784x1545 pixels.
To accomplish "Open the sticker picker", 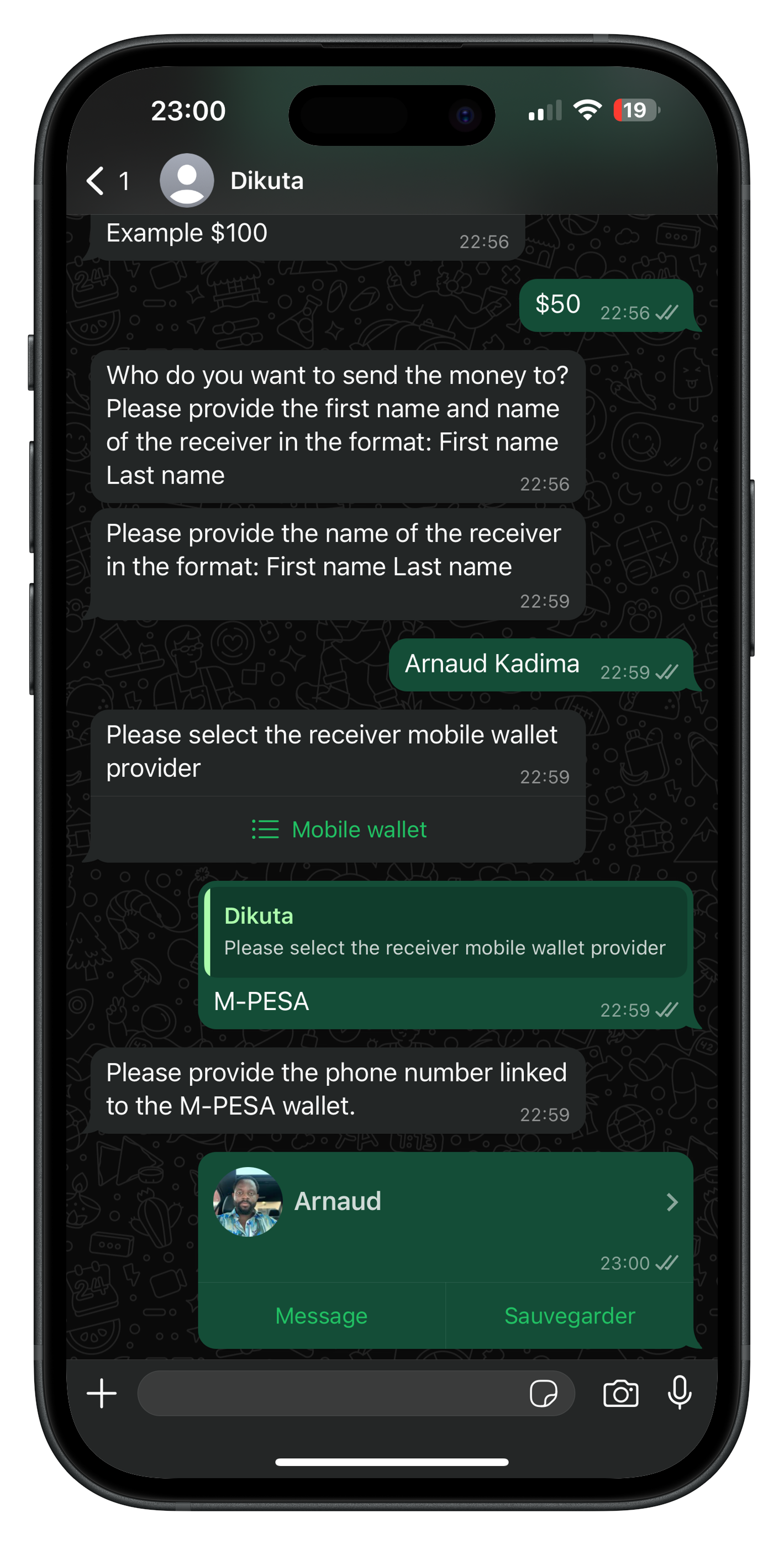I will coord(544,1392).
